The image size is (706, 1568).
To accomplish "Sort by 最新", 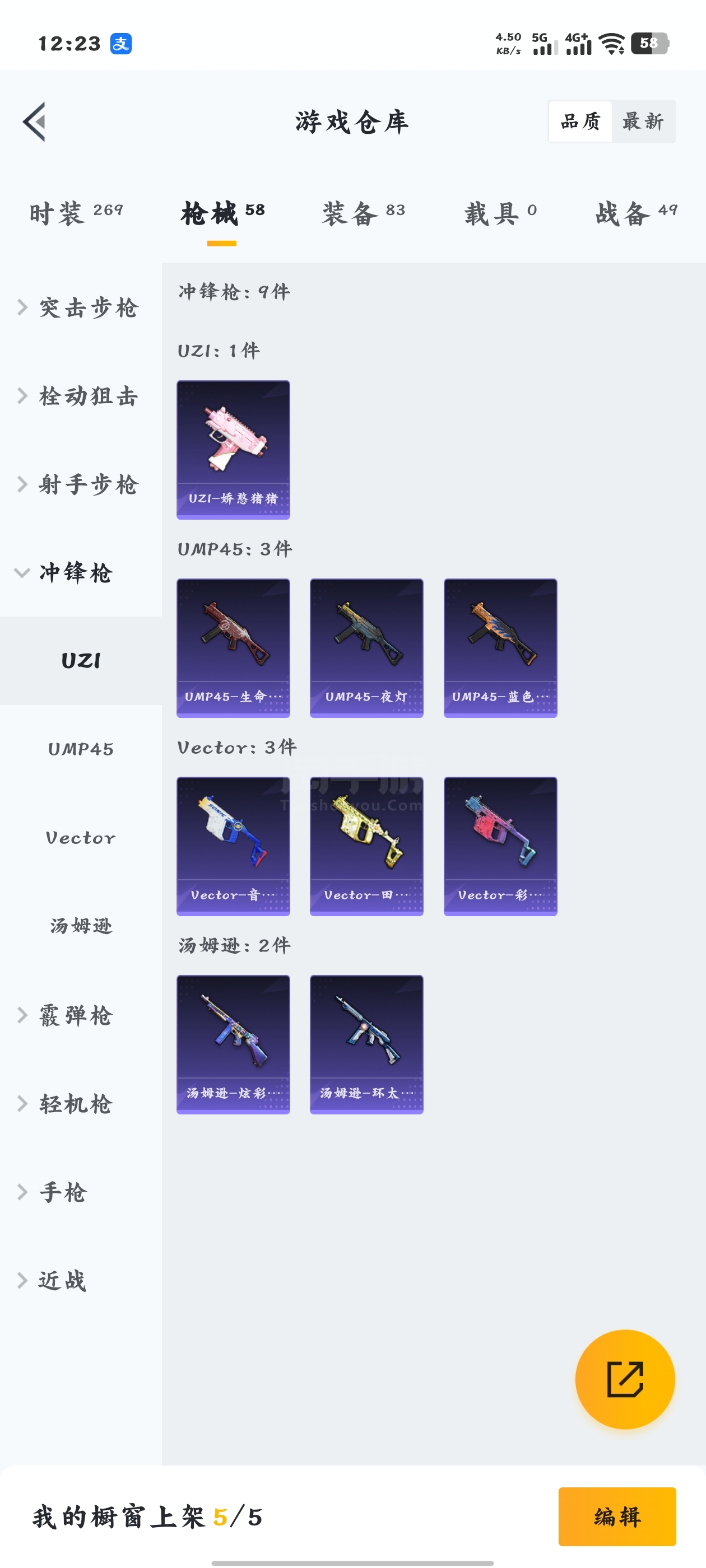I will (x=643, y=122).
